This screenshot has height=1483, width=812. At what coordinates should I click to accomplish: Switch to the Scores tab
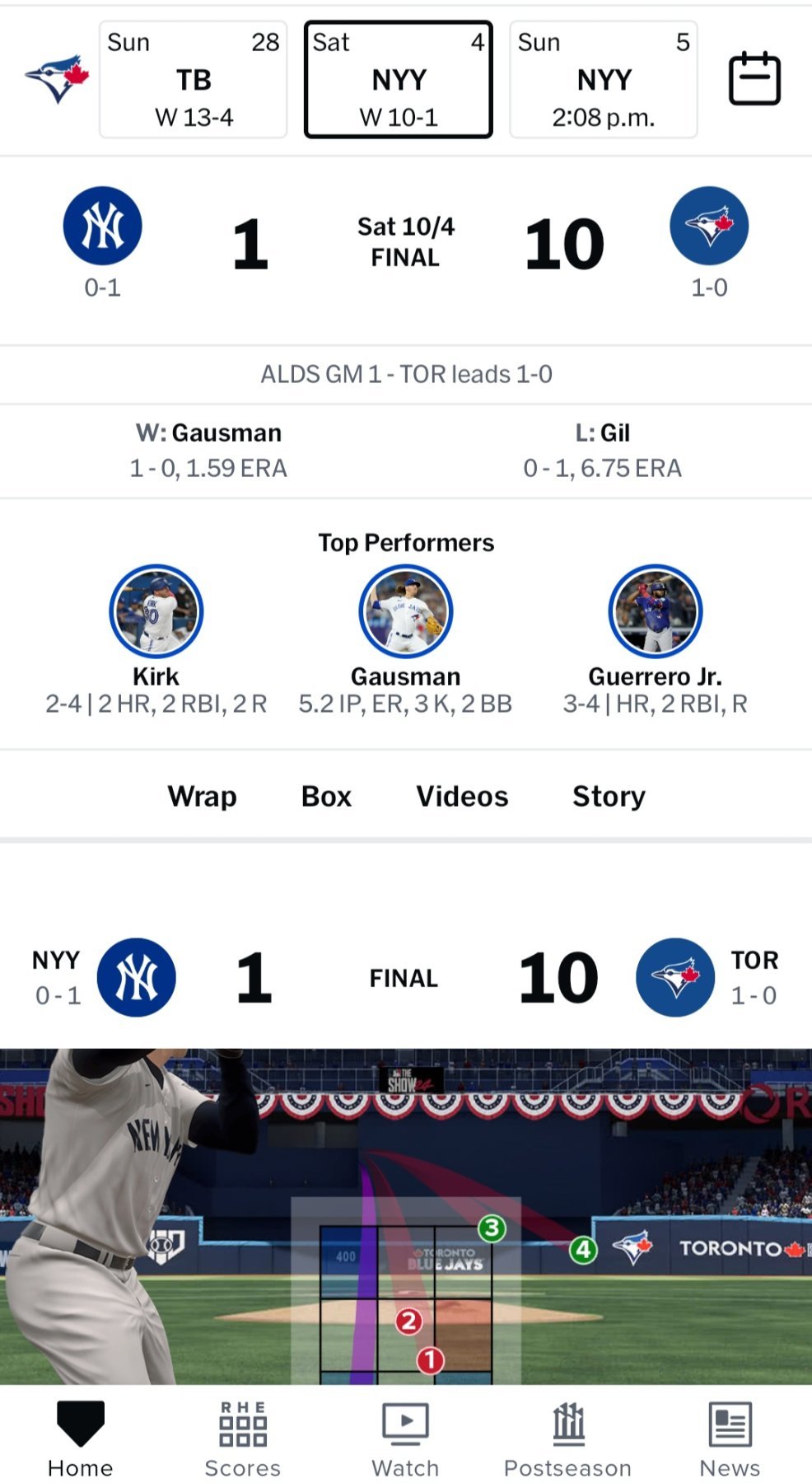coord(243,1439)
